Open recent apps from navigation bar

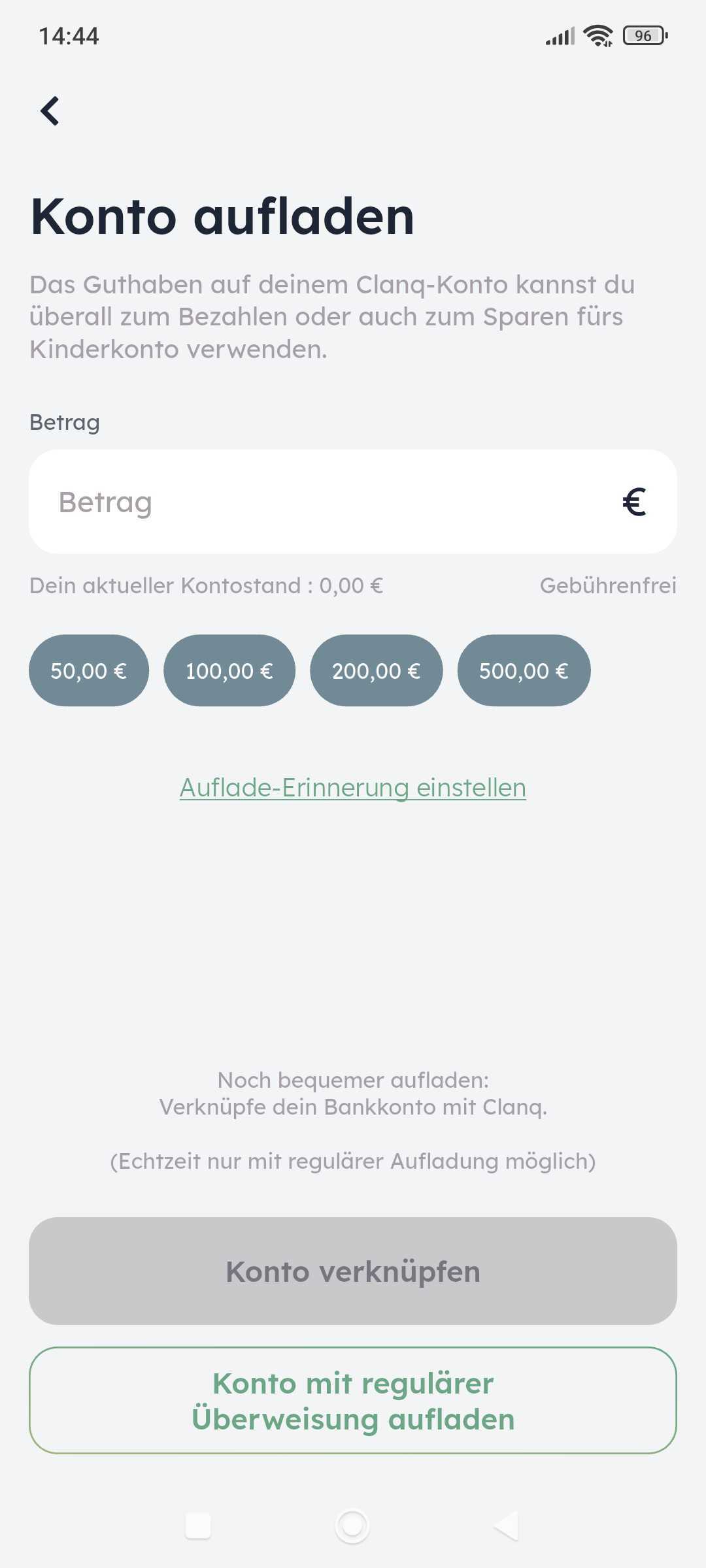(x=198, y=1526)
